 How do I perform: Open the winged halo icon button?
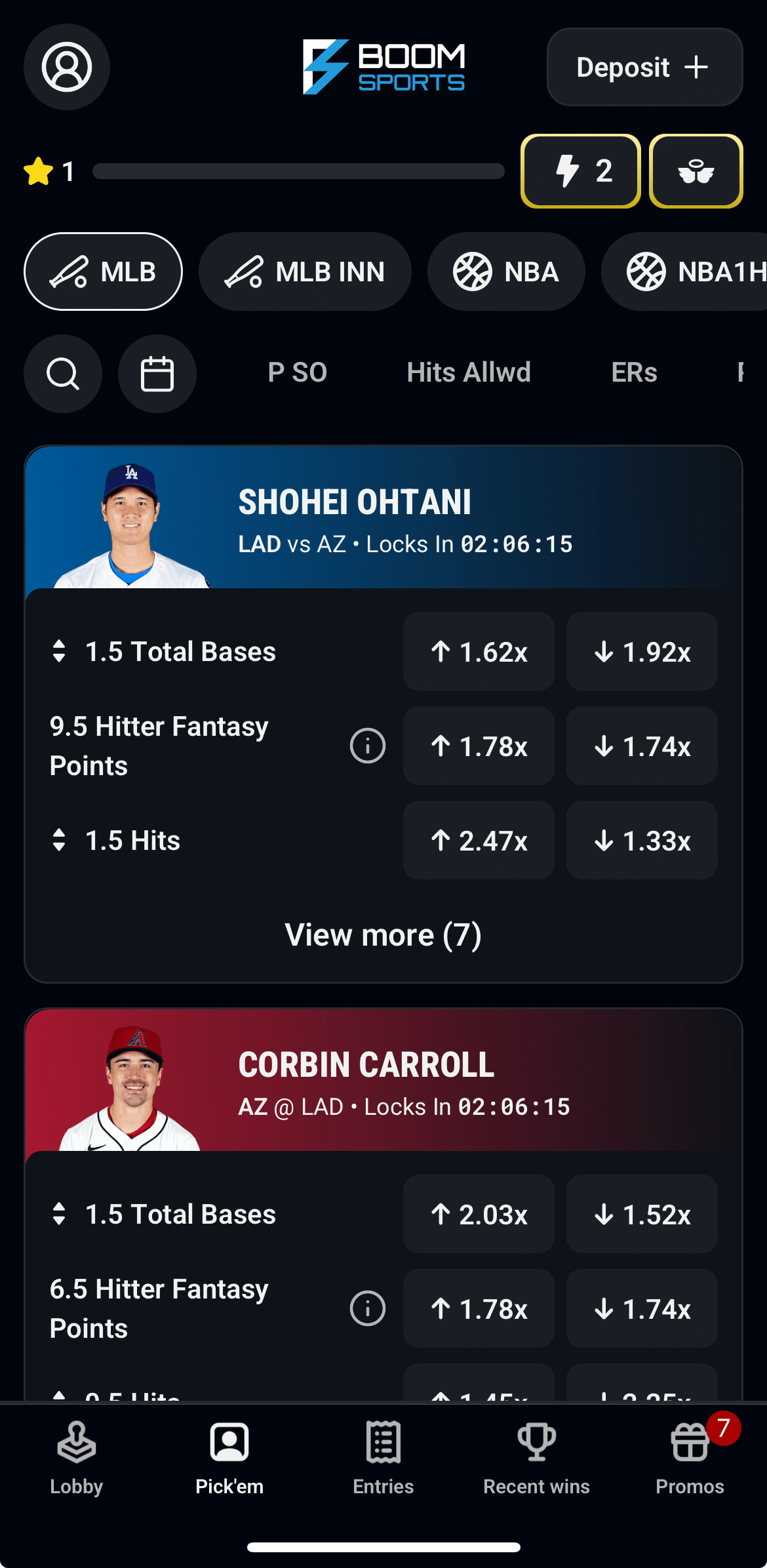click(696, 171)
